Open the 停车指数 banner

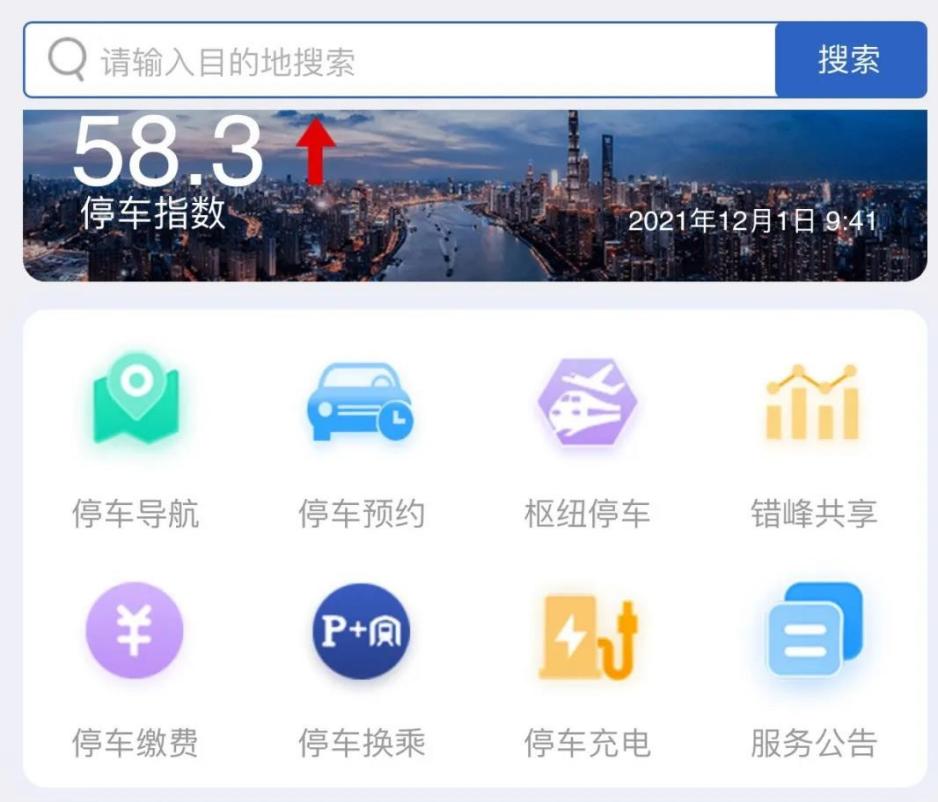tap(474, 196)
